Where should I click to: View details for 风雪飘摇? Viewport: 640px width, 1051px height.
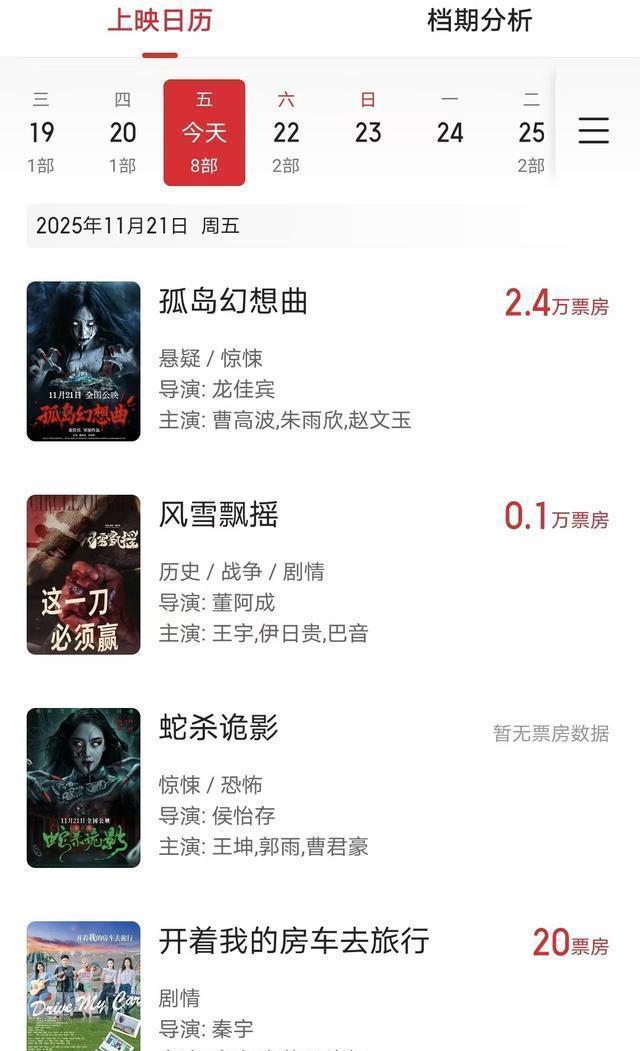coord(218,515)
